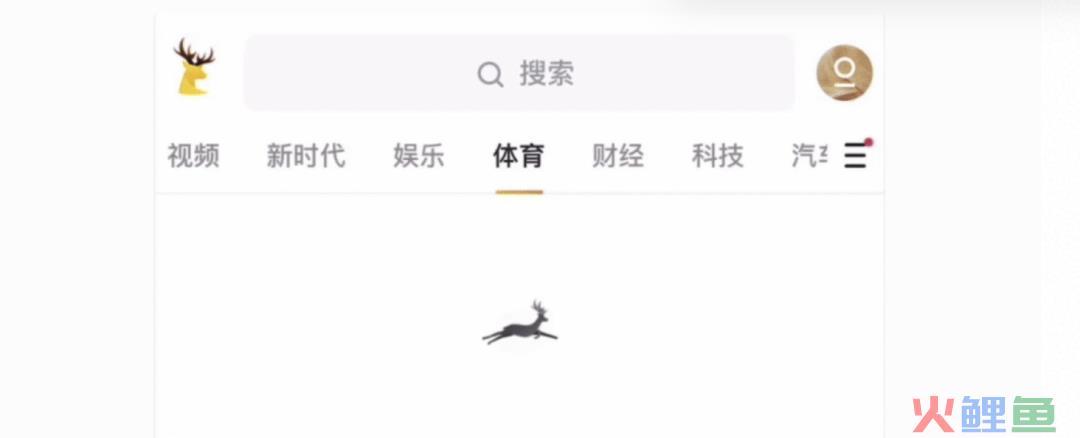Select the 体育 tab
Image resolution: width=1080 pixels, height=438 pixels.
click(x=518, y=156)
